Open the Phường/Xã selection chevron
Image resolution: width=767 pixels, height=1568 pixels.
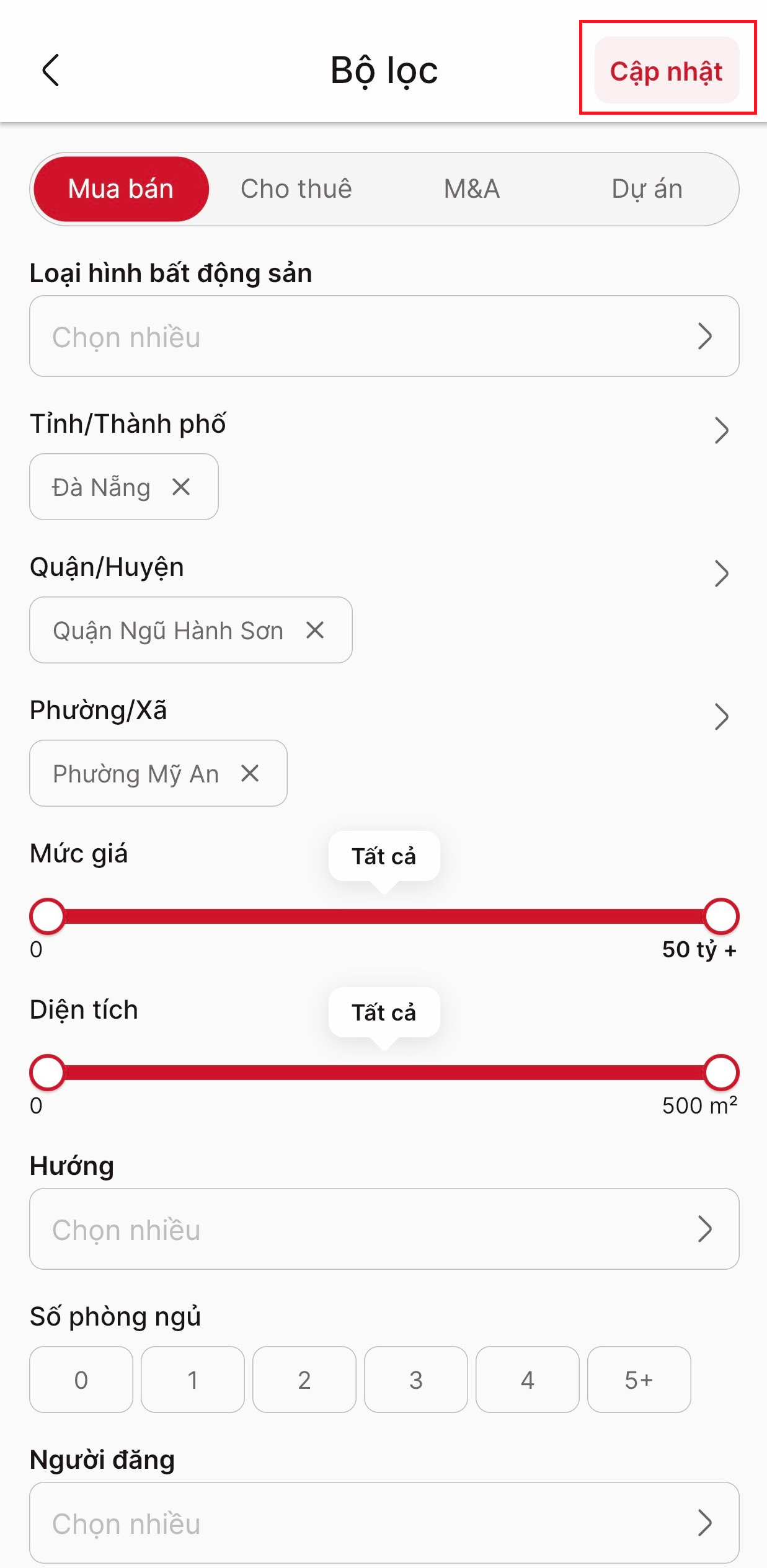tap(720, 717)
